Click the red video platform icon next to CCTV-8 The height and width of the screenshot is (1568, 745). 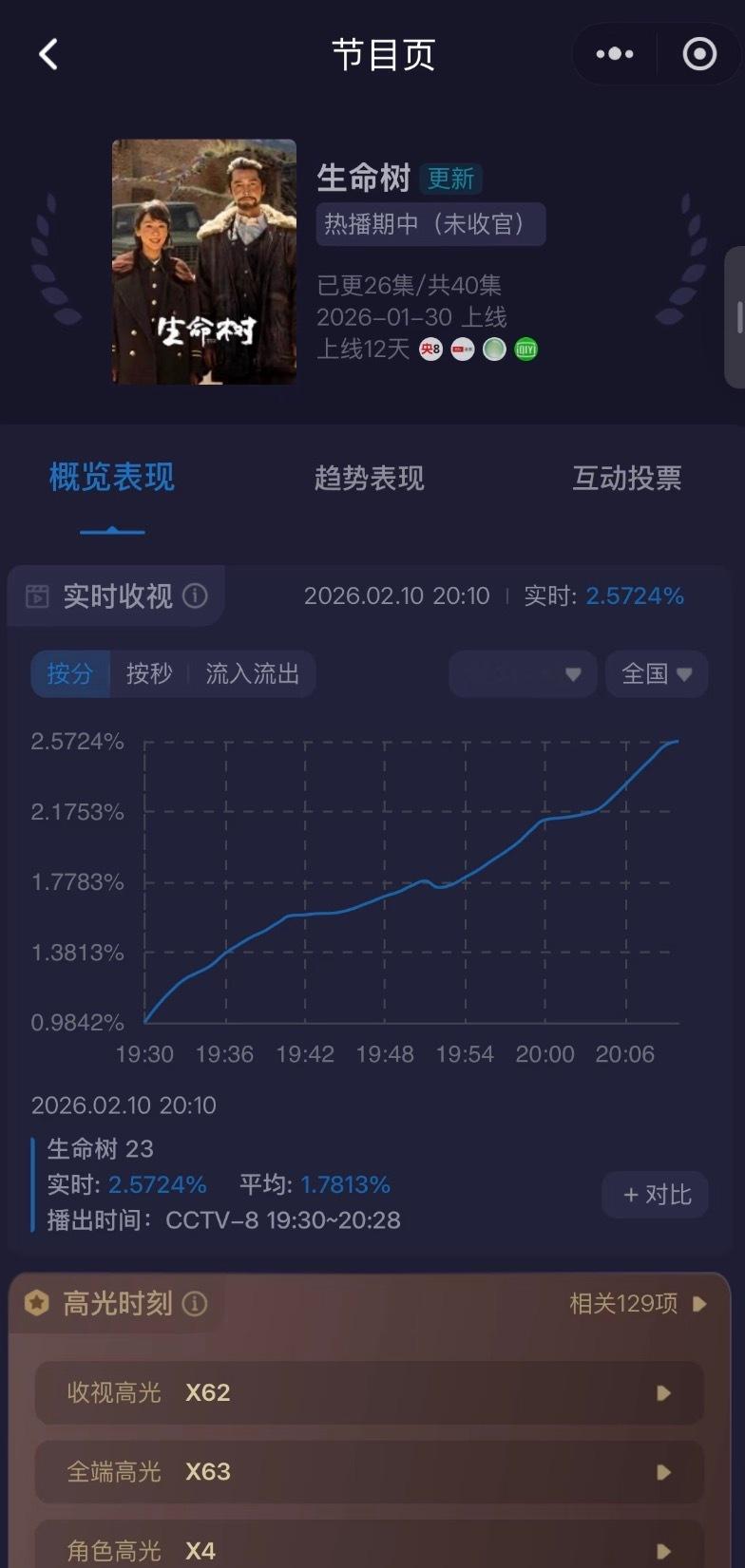(x=464, y=349)
